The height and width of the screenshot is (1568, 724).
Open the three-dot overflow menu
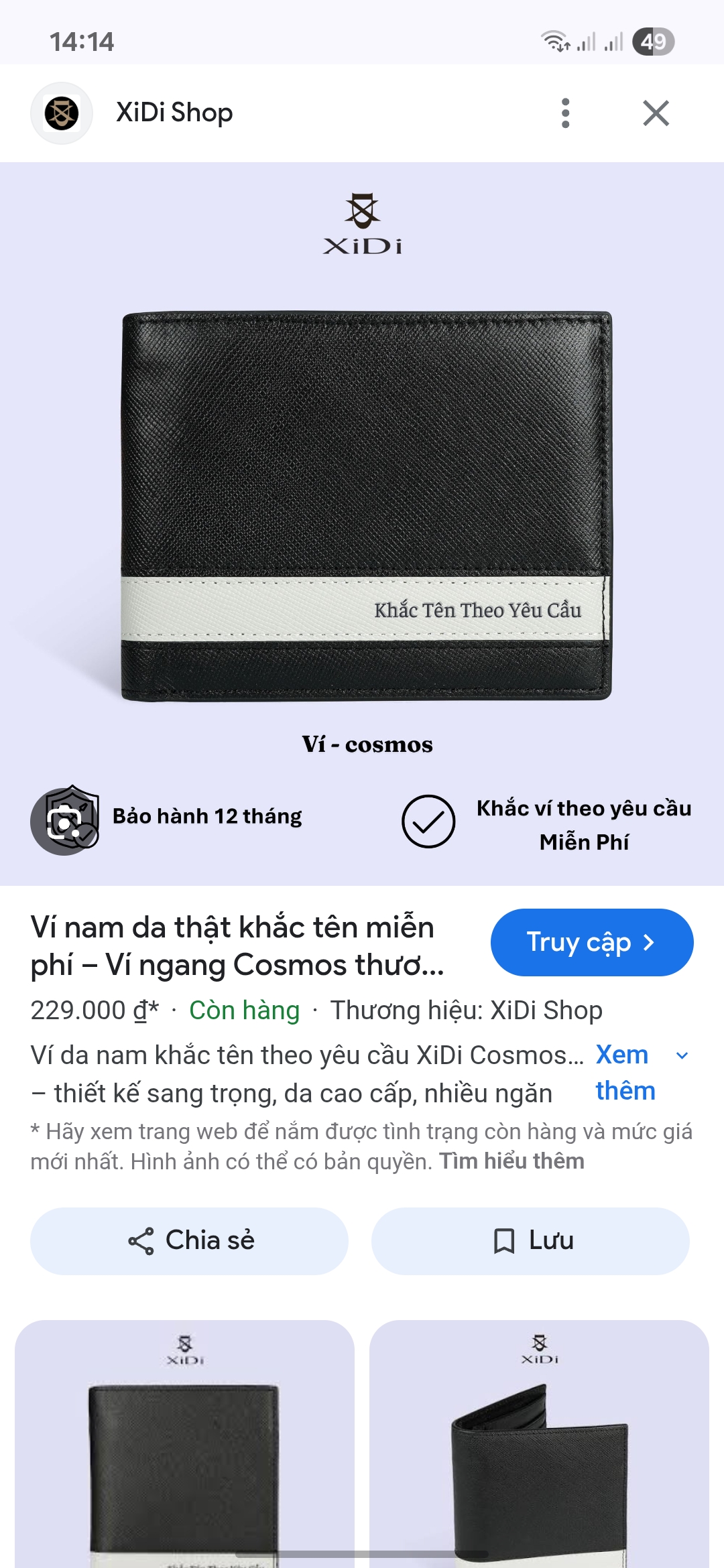click(x=567, y=113)
